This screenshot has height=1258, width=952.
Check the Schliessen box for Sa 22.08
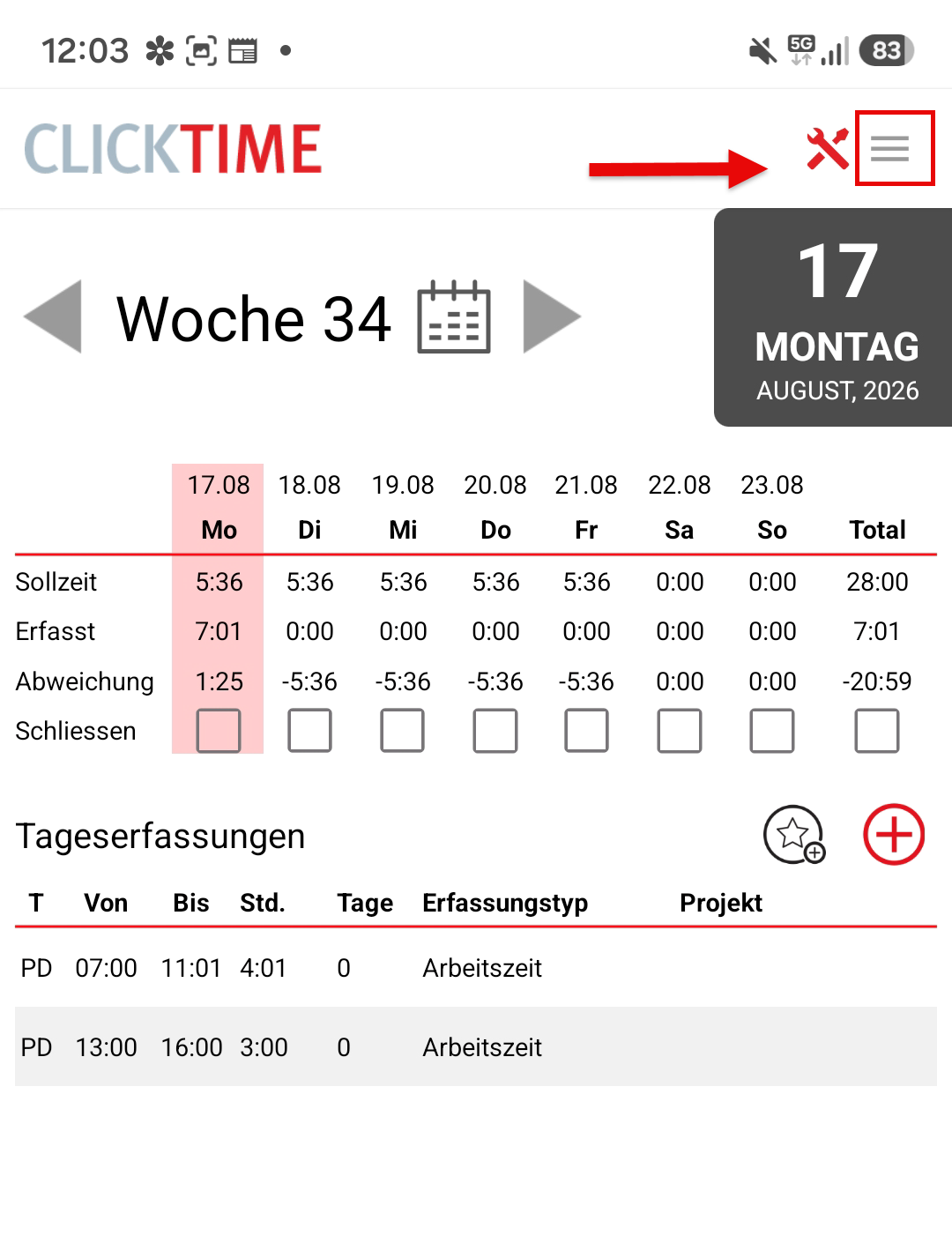680,731
